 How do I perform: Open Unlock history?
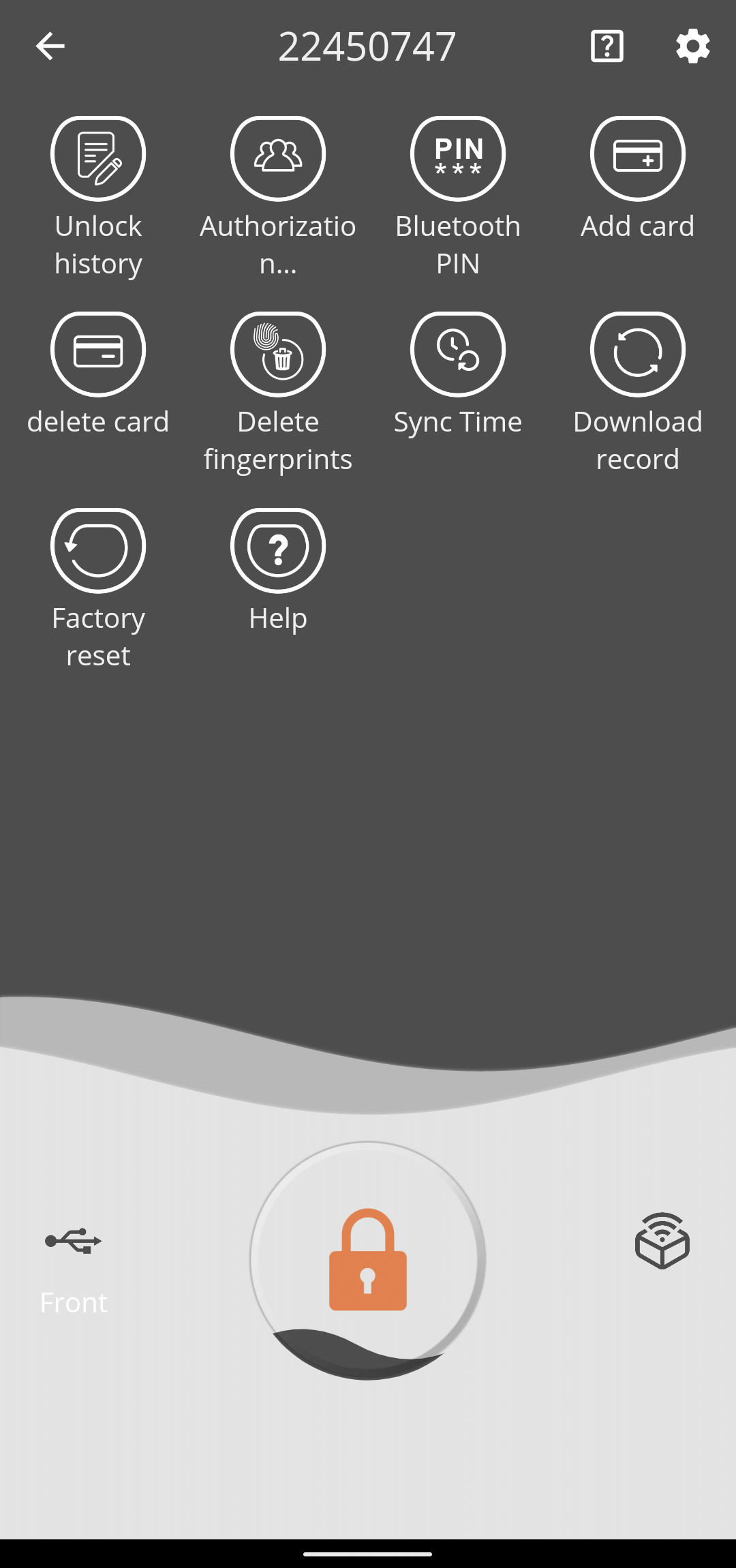click(x=98, y=198)
